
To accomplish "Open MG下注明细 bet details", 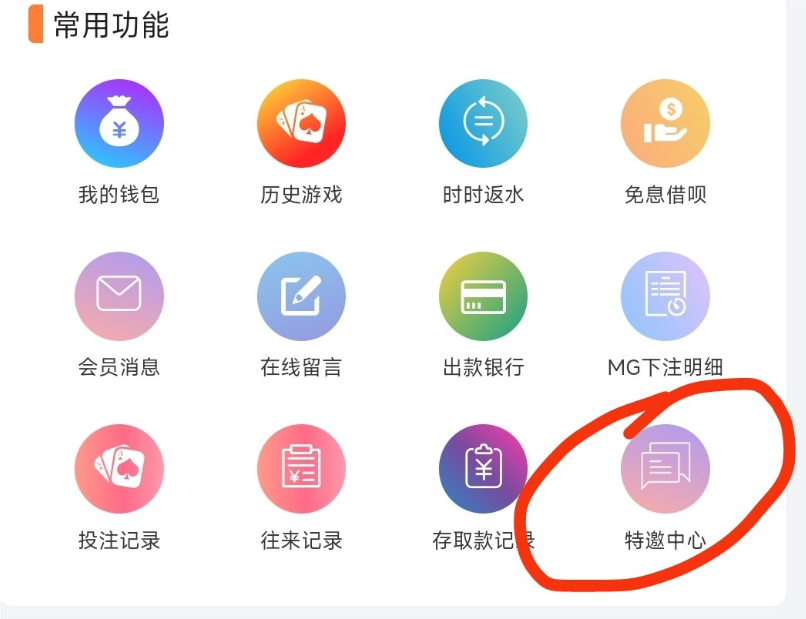I will click(x=665, y=296).
